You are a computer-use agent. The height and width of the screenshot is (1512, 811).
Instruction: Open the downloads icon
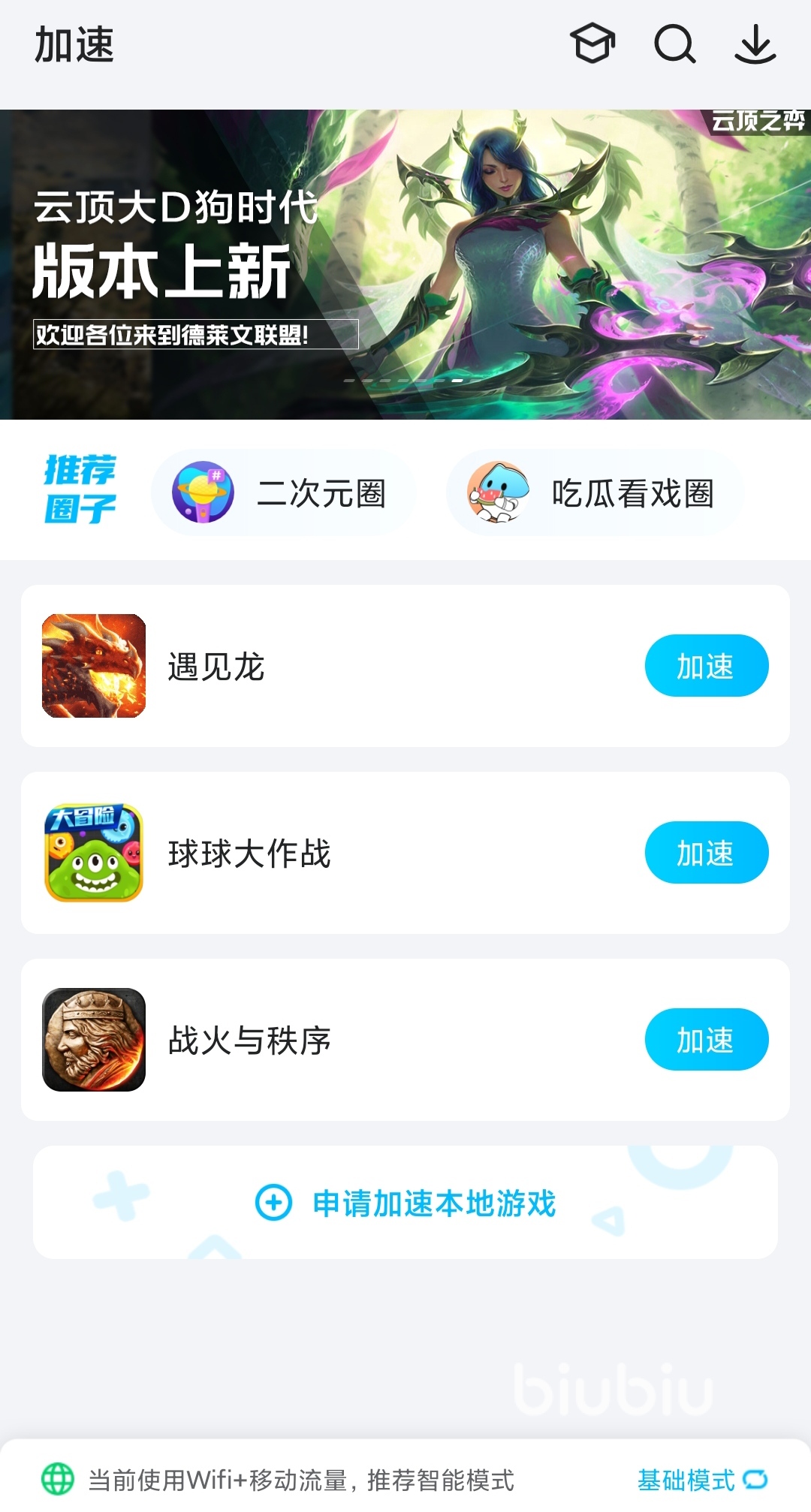pos(755,44)
